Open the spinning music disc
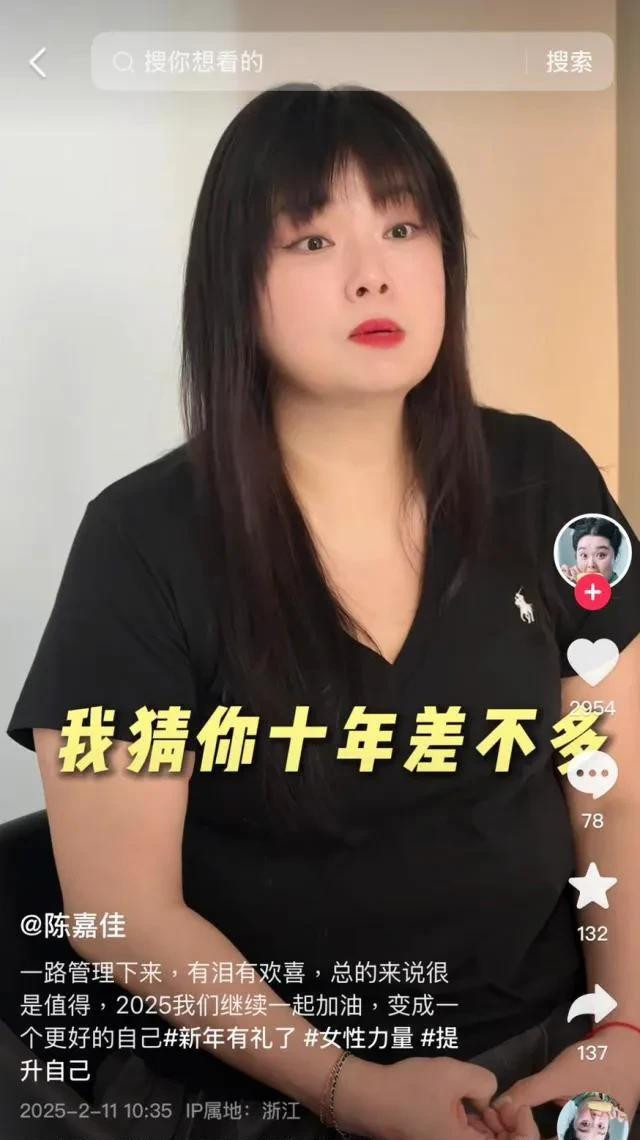 point(593,1116)
